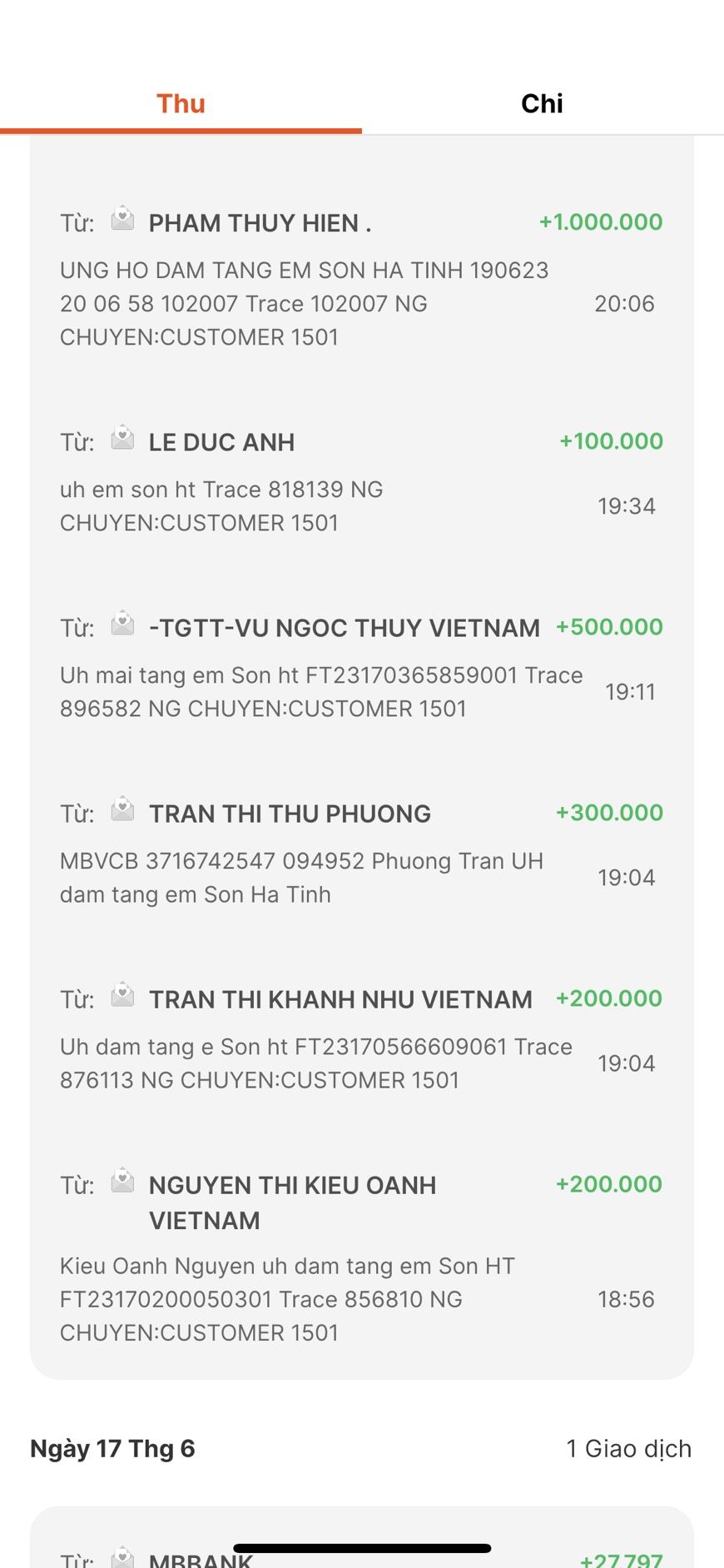Image resolution: width=724 pixels, height=1568 pixels.
Task: Switch to the Chi tab
Action: (542, 104)
